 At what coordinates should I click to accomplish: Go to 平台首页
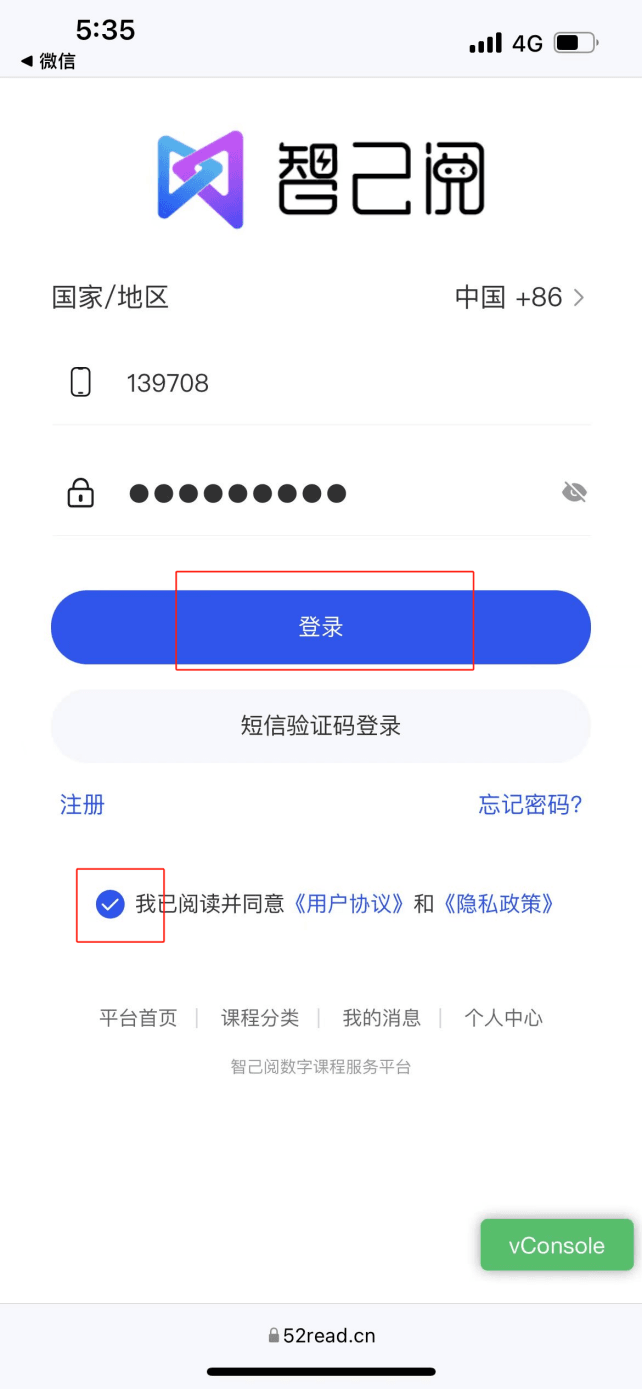138,1018
